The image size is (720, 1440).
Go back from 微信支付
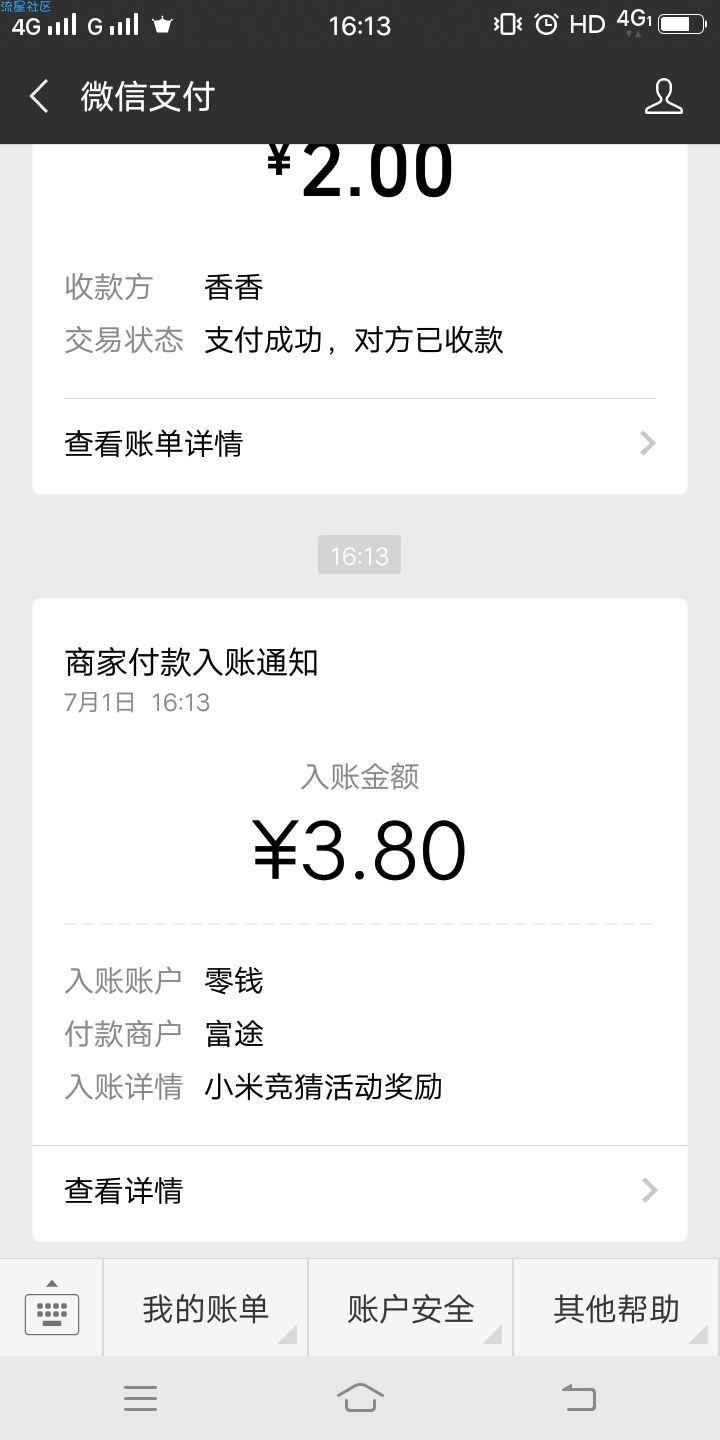coord(39,97)
